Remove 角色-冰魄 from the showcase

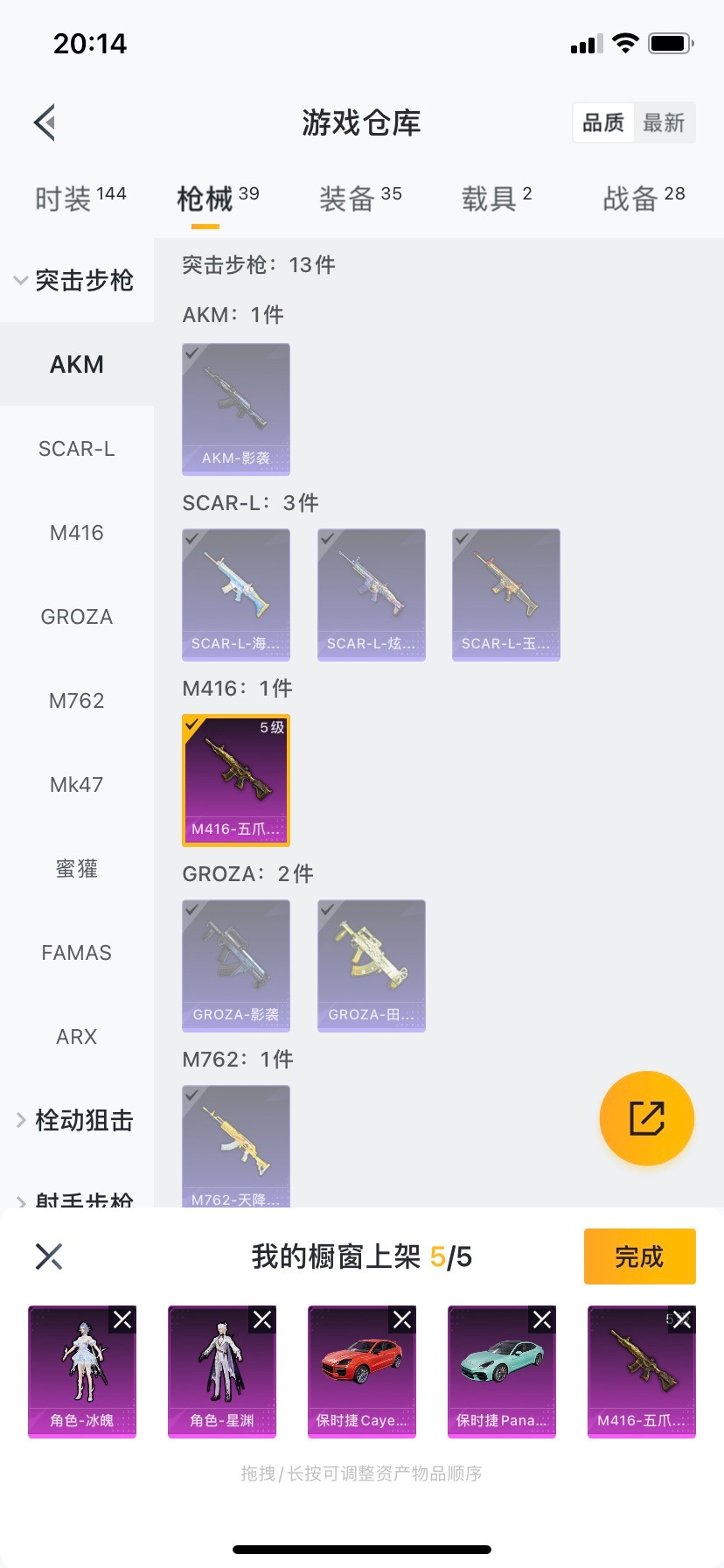tap(122, 1319)
